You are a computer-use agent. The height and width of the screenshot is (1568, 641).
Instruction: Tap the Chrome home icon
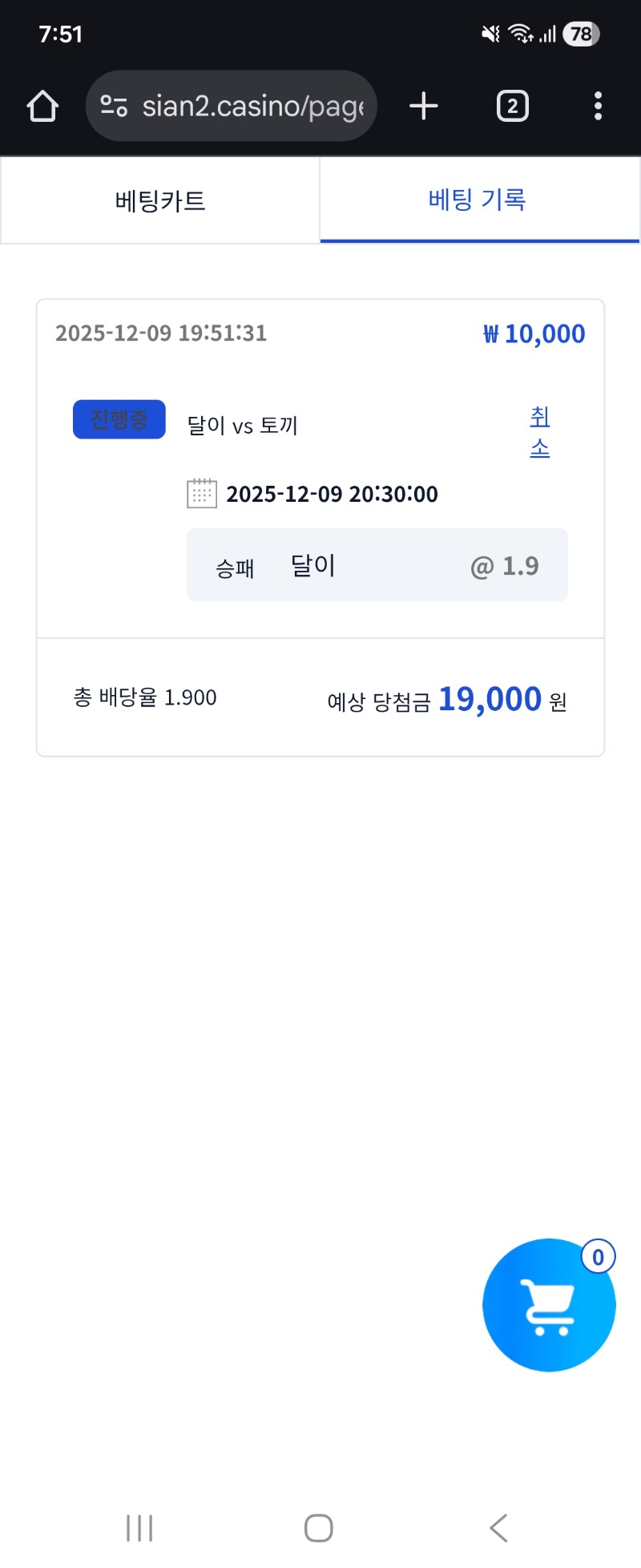coord(42,105)
